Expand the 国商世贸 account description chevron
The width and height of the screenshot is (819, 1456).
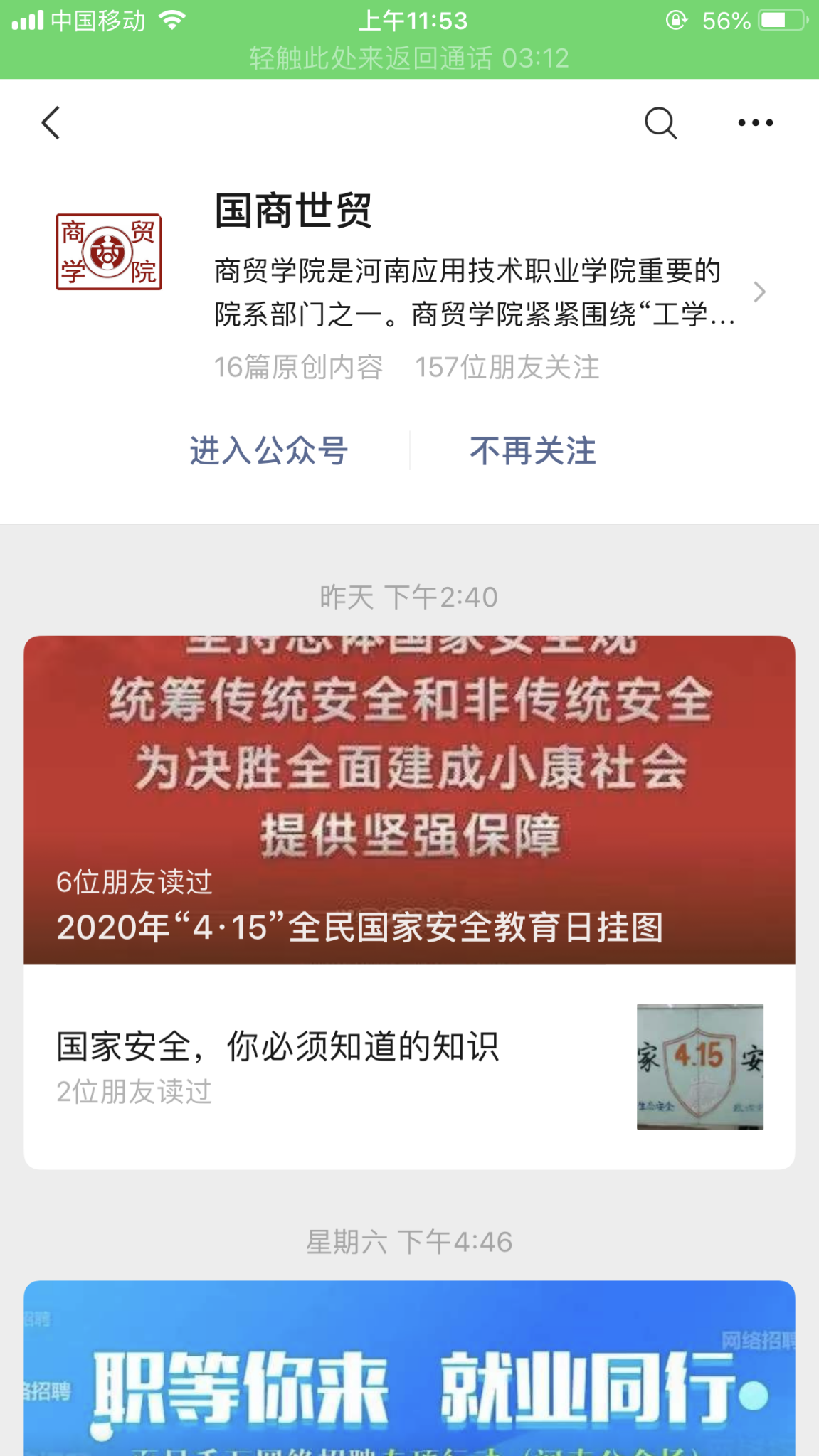coord(759,292)
